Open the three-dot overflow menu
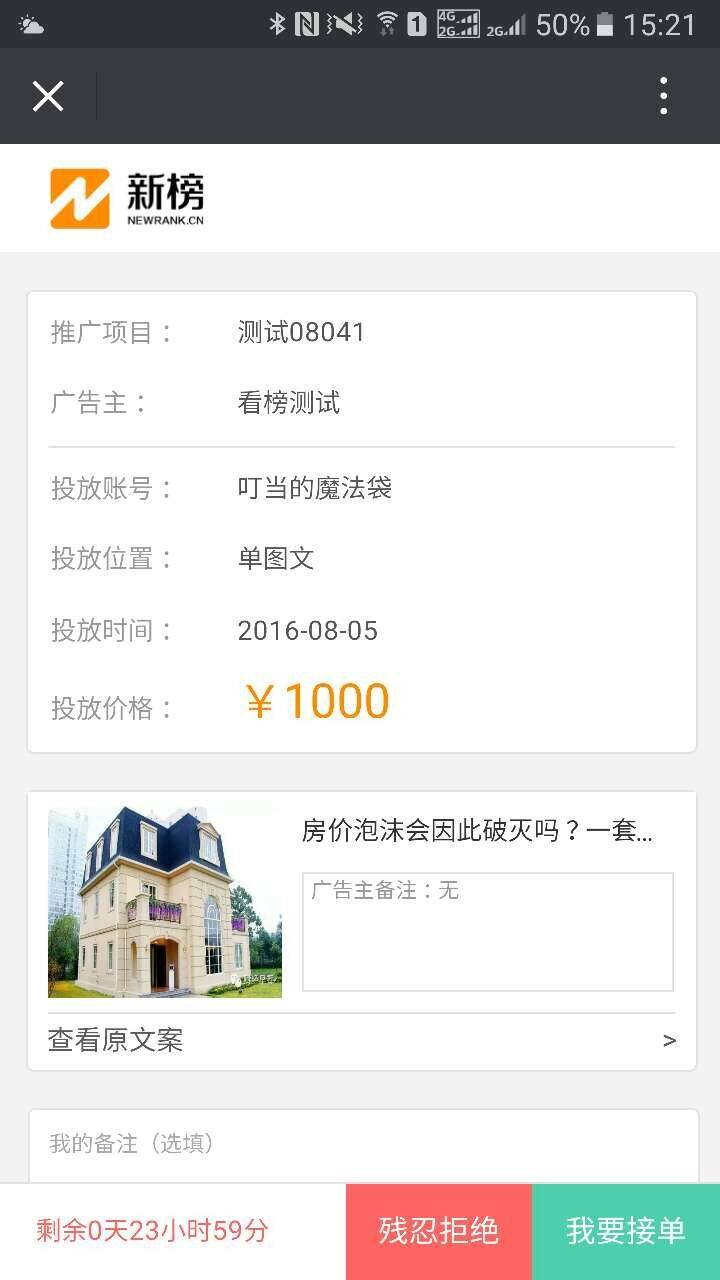The width and height of the screenshot is (720, 1280). pos(663,97)
